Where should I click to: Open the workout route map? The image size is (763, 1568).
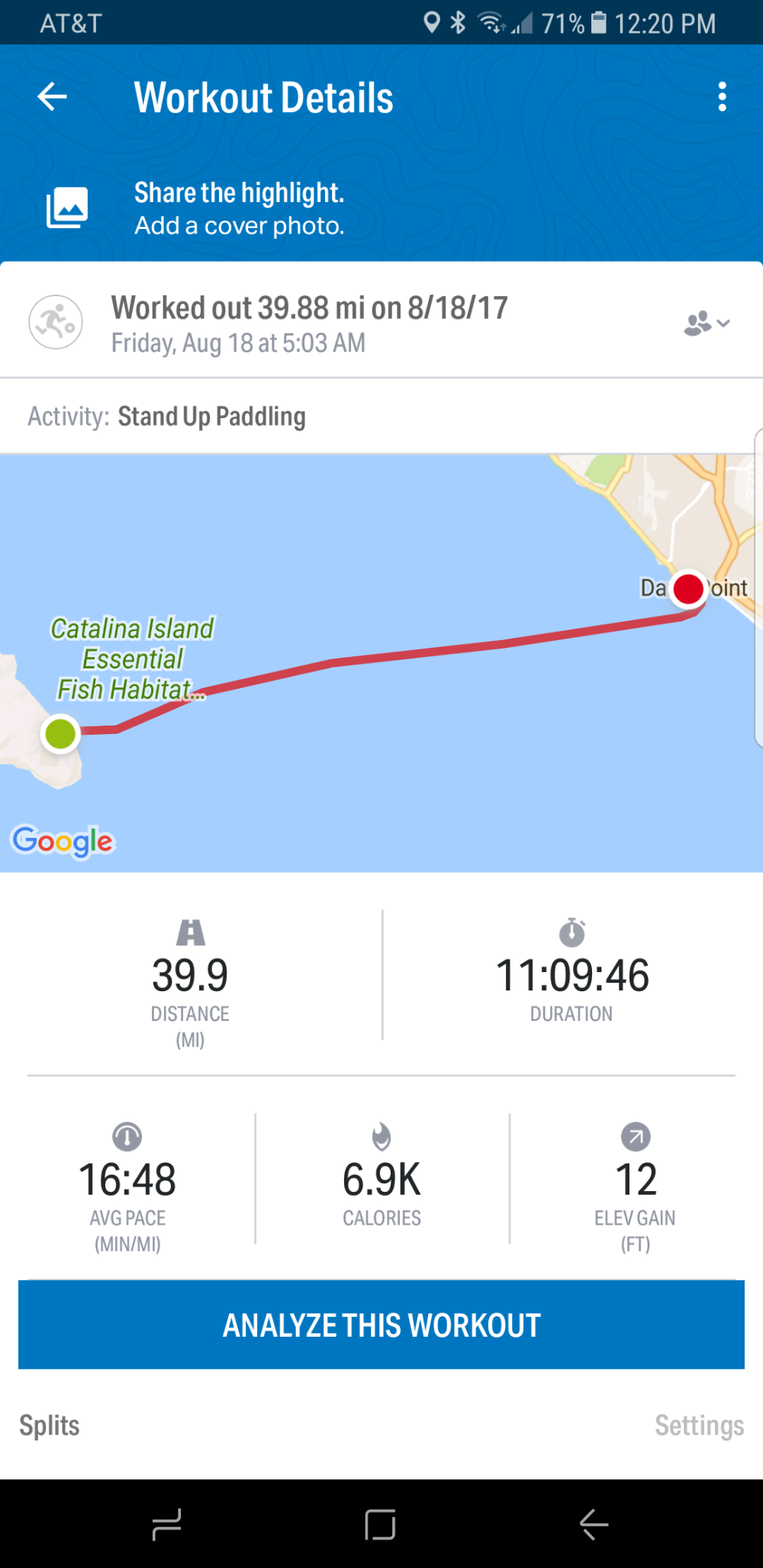tap(381, 663)
